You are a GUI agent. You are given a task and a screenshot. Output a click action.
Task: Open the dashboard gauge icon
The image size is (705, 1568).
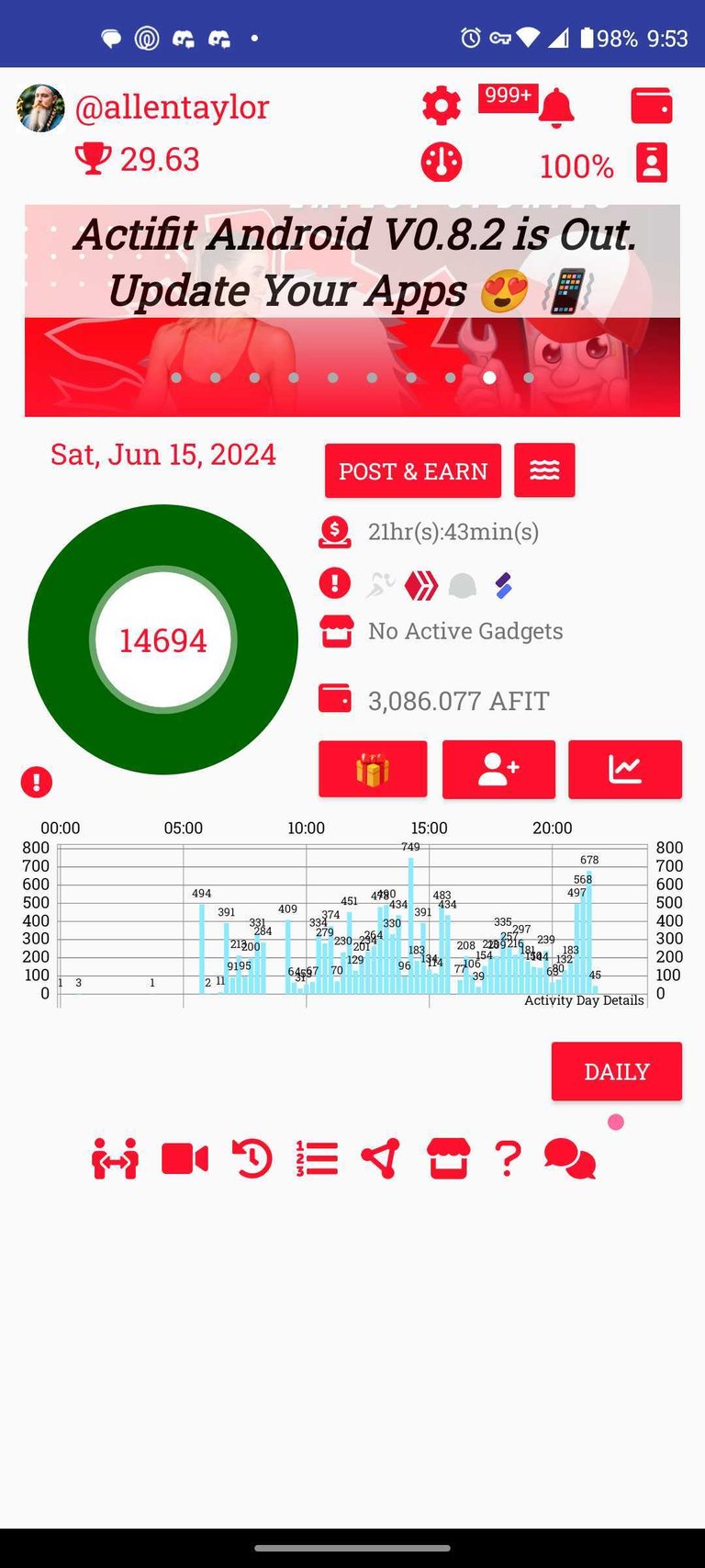point(442,163)
